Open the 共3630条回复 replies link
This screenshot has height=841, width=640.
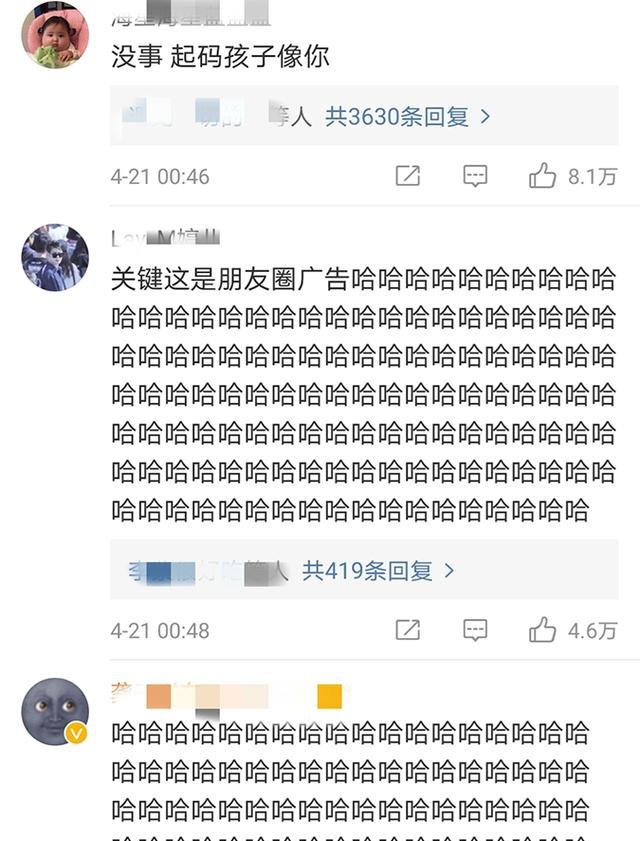tap(407, 117)
